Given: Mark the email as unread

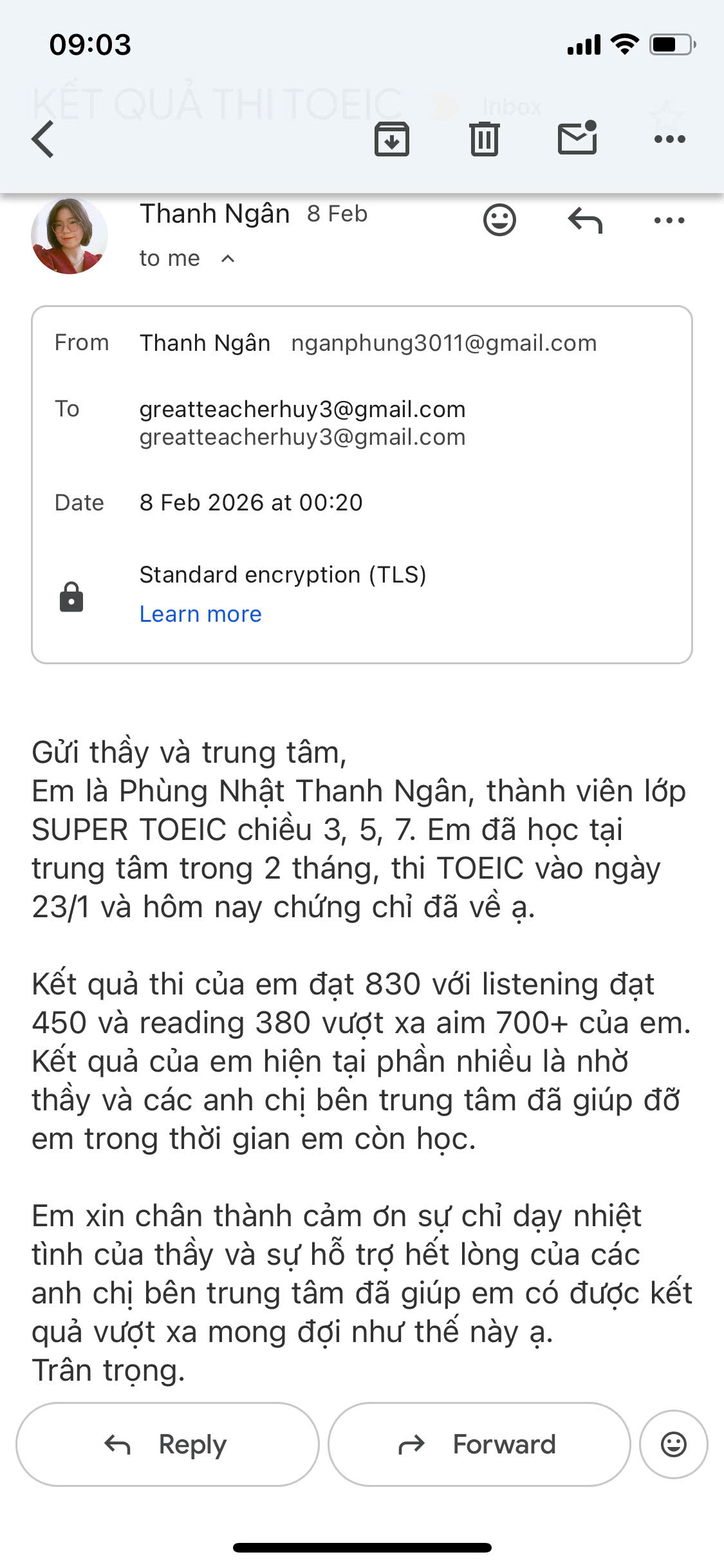Looking at the screenshot, I should [577, 139].
